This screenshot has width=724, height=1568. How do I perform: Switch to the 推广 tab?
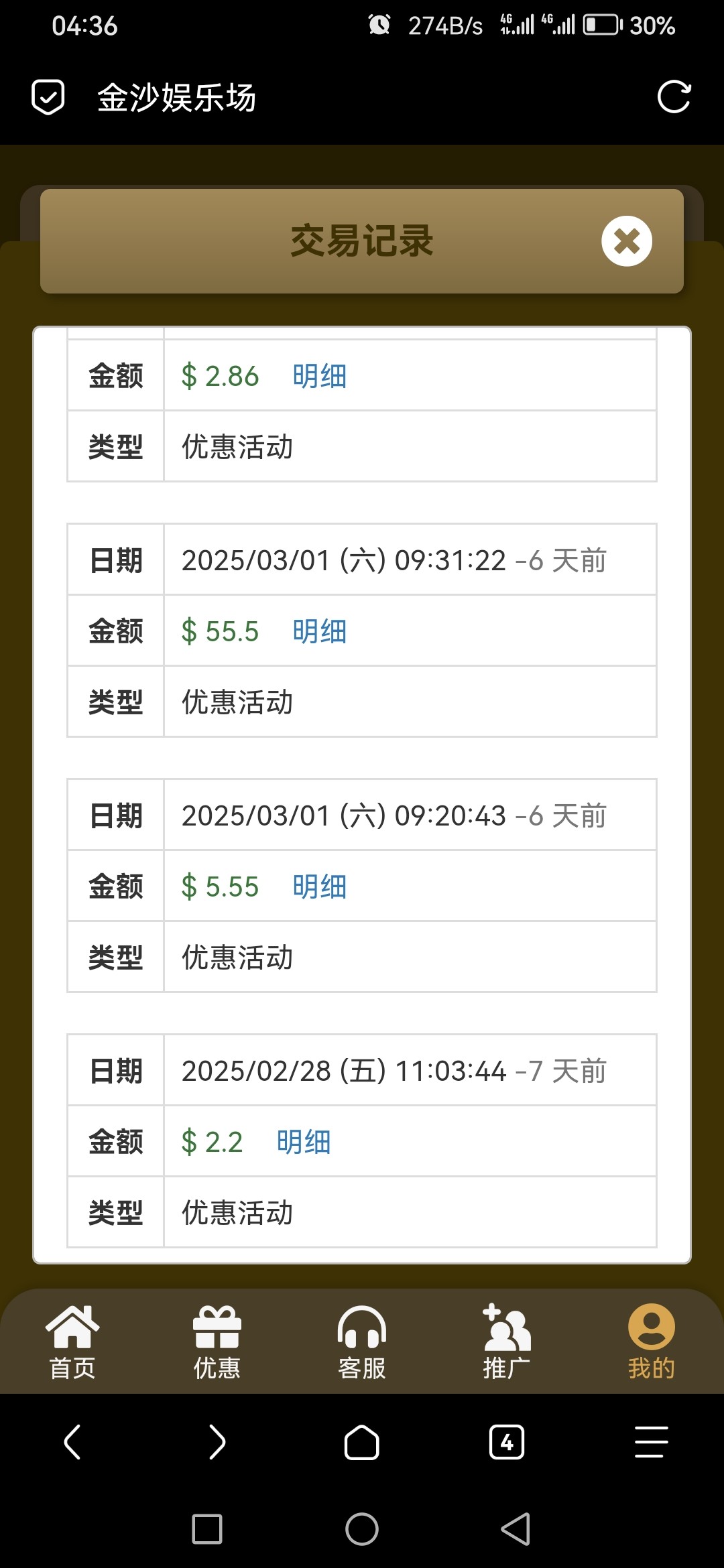(507, 1342)
